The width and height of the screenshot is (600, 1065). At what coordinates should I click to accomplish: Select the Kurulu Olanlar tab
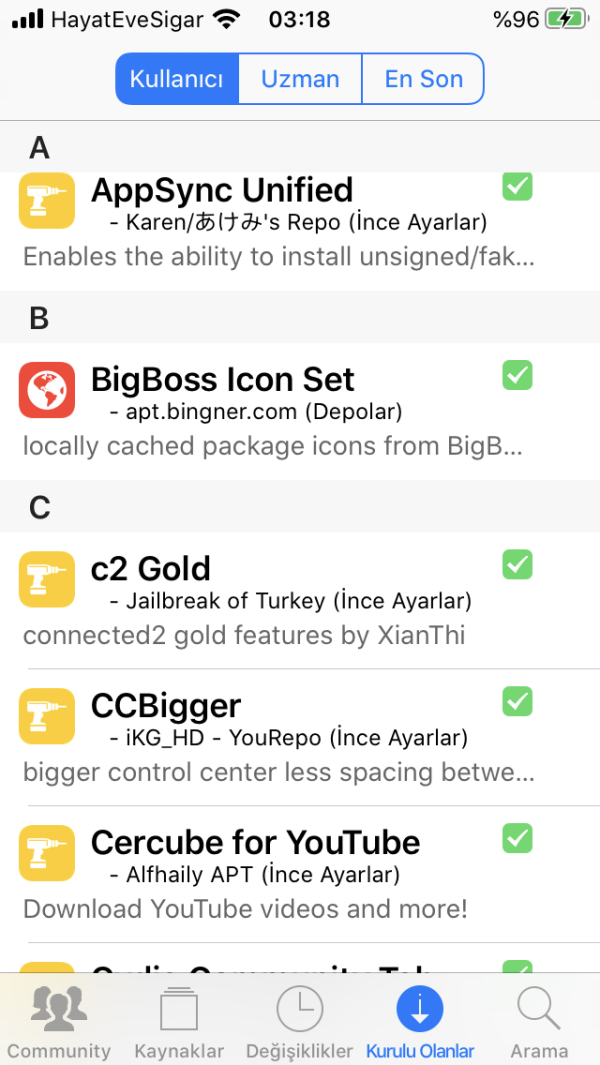click(x=420, y=1022)
